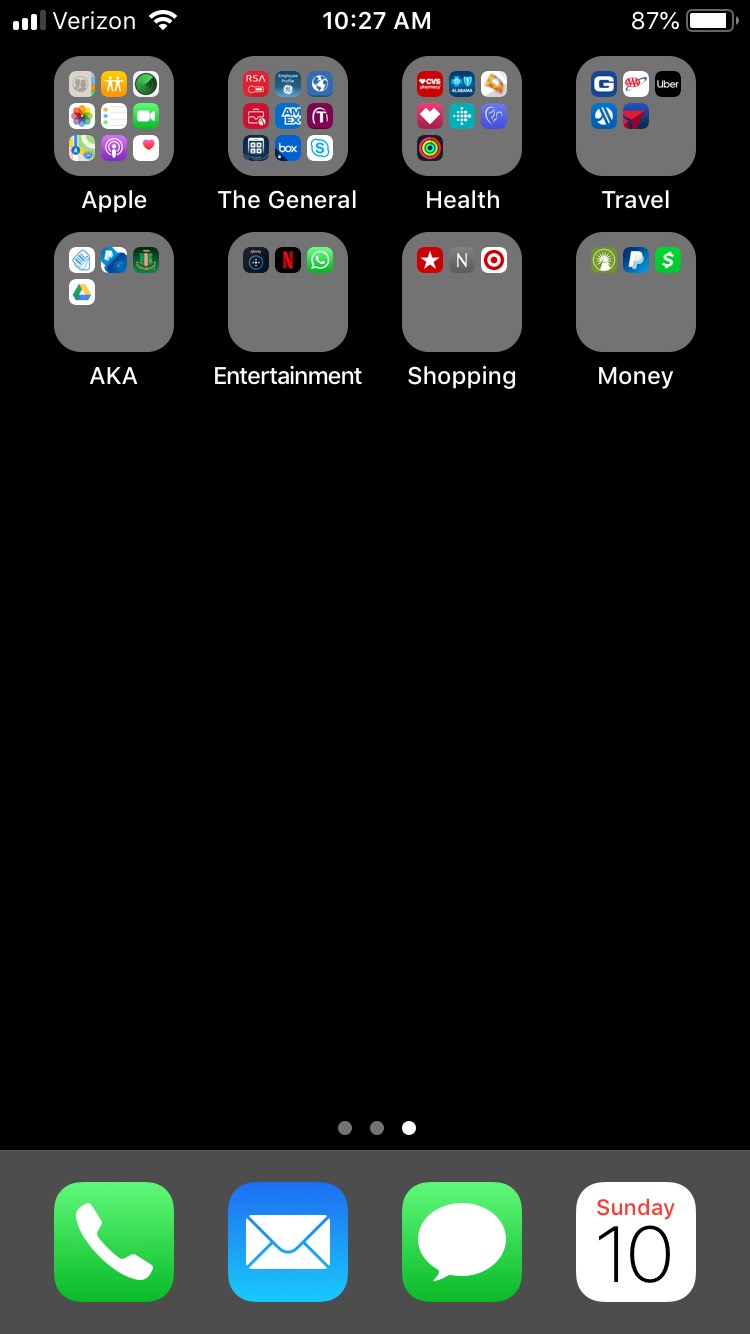Open the Travel folder
The height and width of the screenshot is (1334, 750).
(x=636, y=116)
